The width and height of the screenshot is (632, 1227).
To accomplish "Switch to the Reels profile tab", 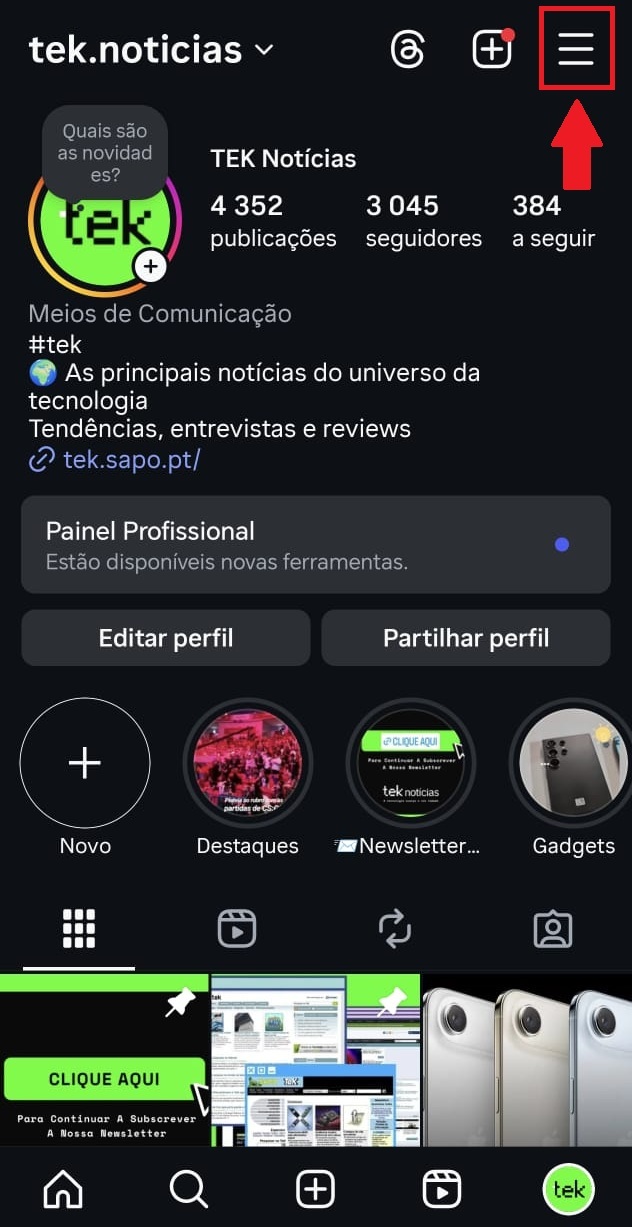I will pos(237,929).
